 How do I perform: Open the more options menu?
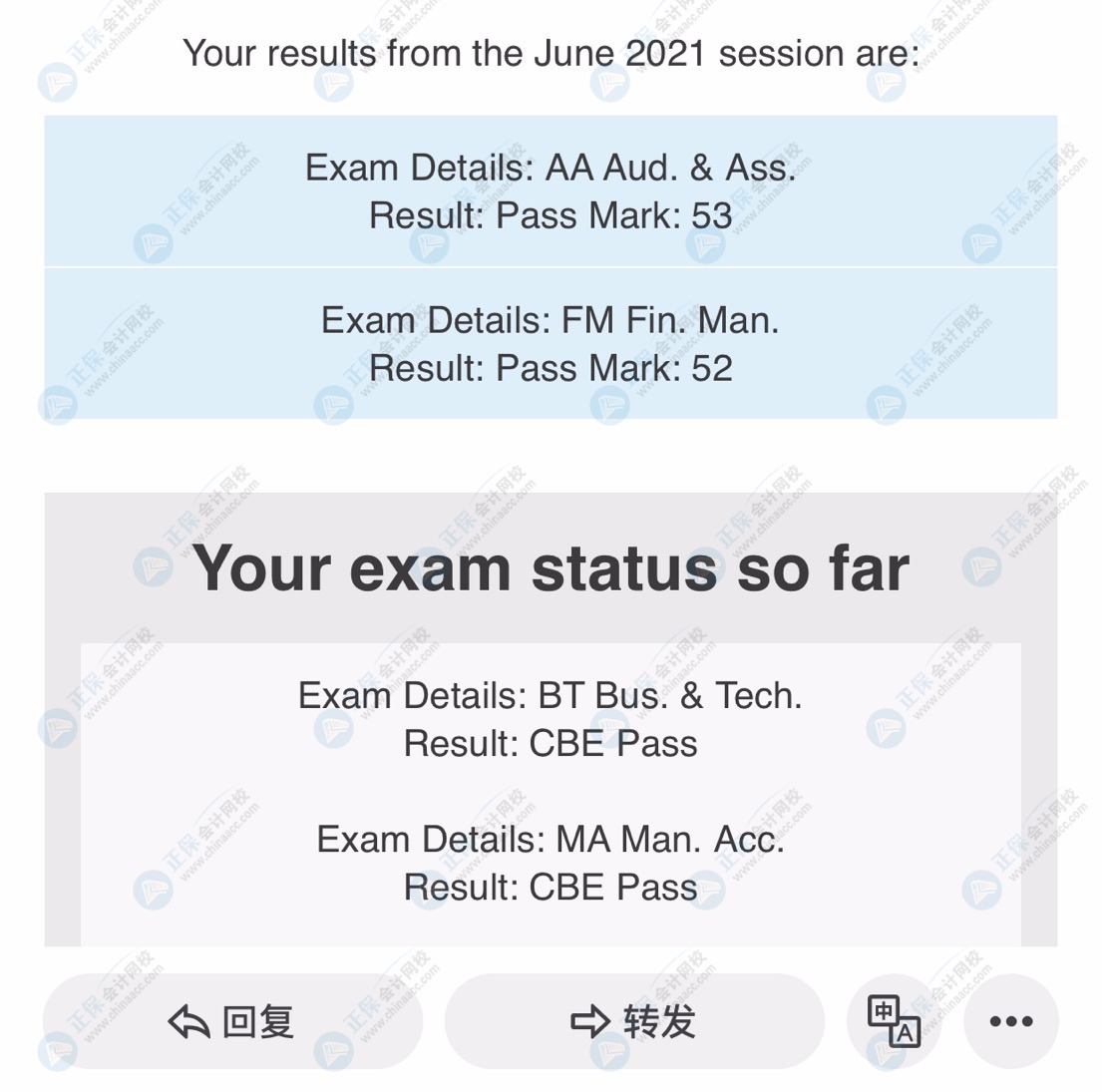tap(1010, 1021)
